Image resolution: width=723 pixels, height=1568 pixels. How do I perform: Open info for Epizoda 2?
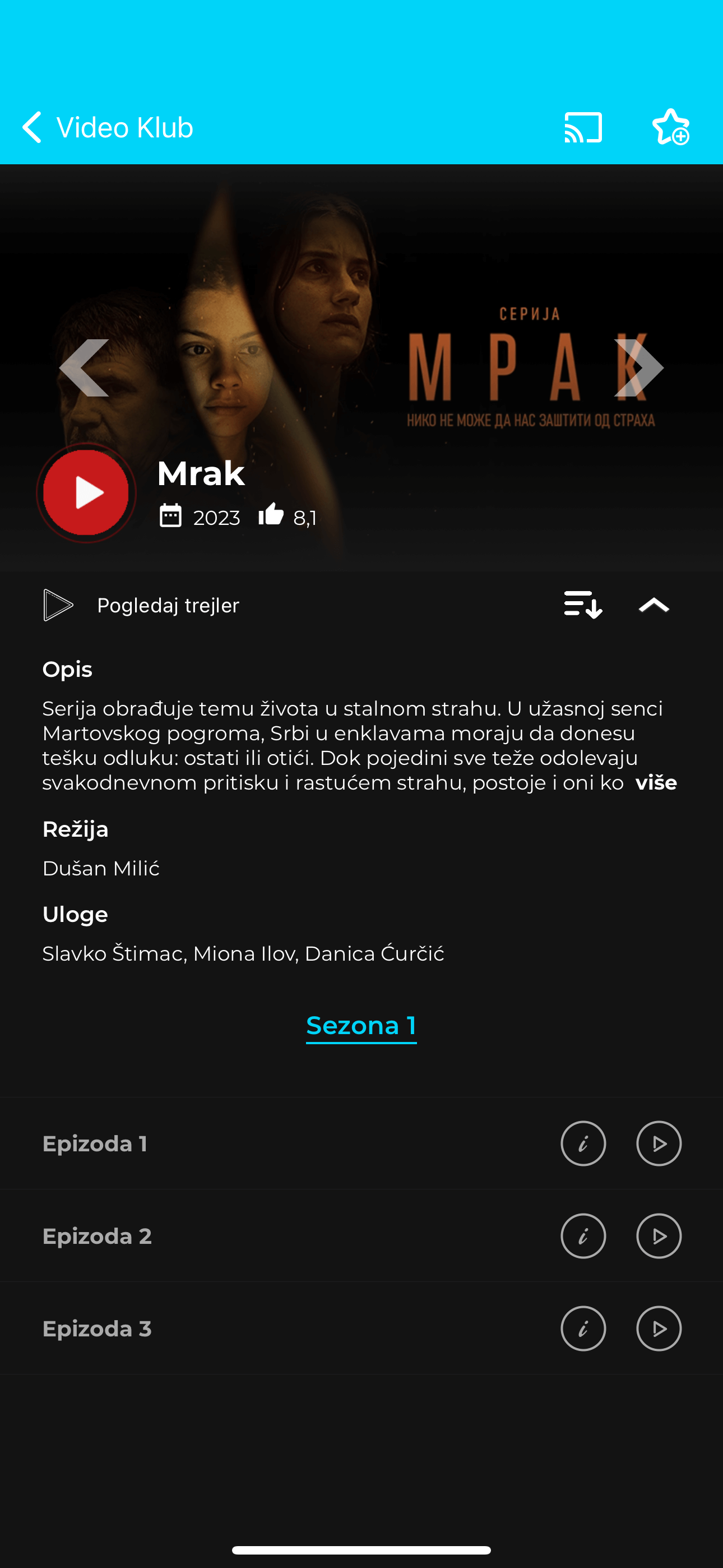coord(583,1236)
